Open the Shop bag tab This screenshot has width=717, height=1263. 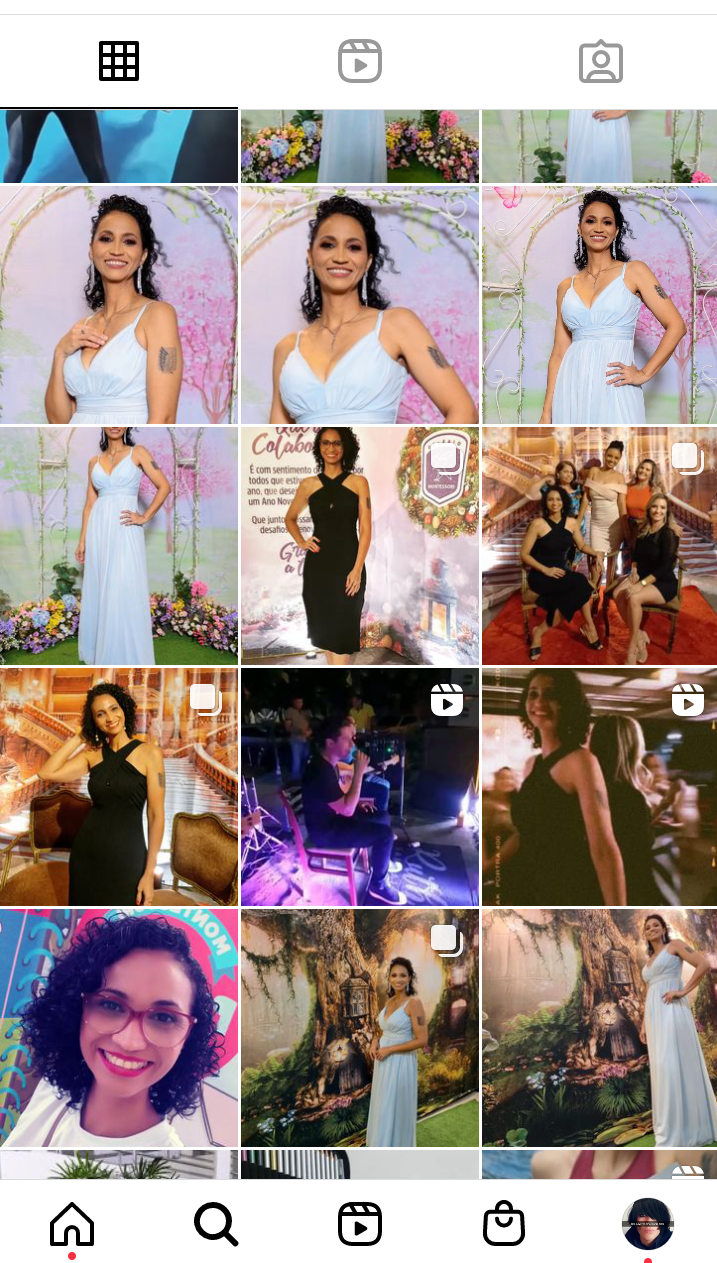(503, 1224)
